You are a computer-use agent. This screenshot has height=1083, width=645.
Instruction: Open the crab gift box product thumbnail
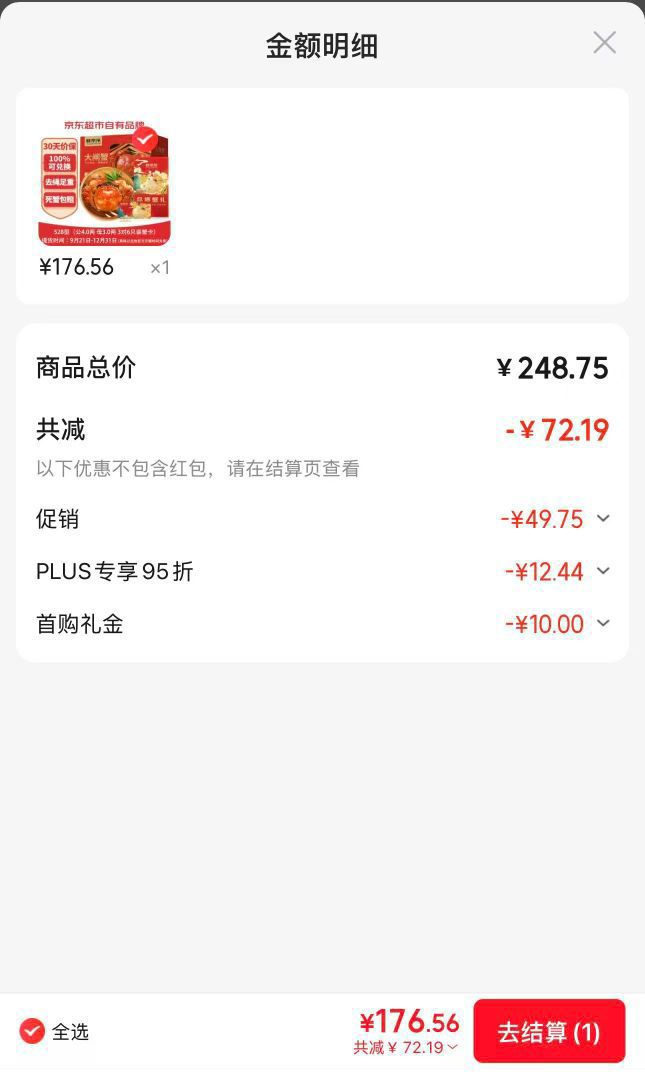pyautogui.click(x=104, y=182)
